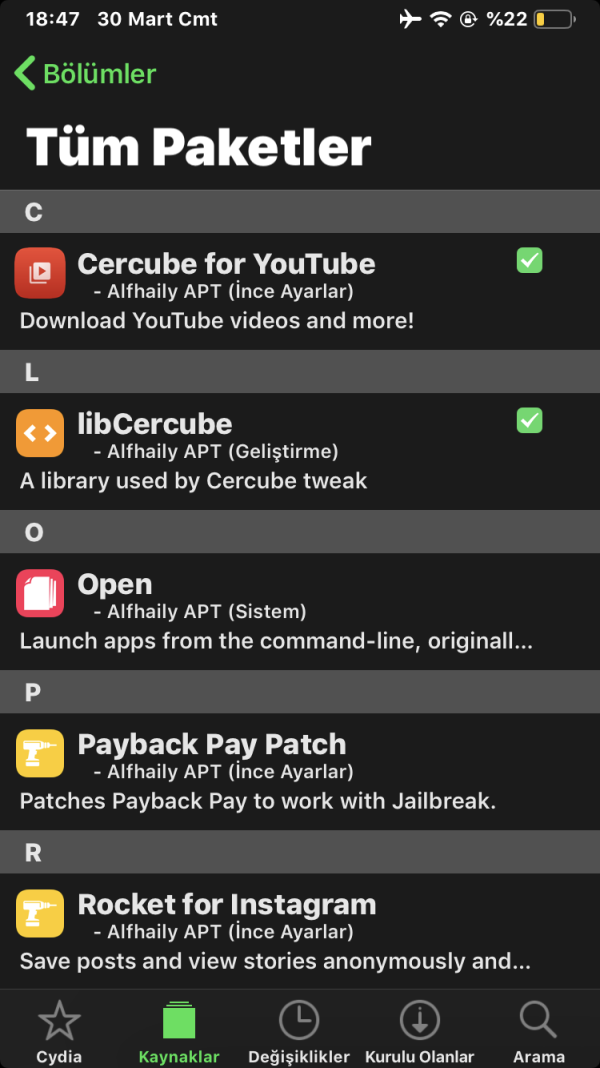This screenshot has height=1068, width=600.
Task: Go to the Değişiklikler tab
Action: click(x=299, y=1031)
